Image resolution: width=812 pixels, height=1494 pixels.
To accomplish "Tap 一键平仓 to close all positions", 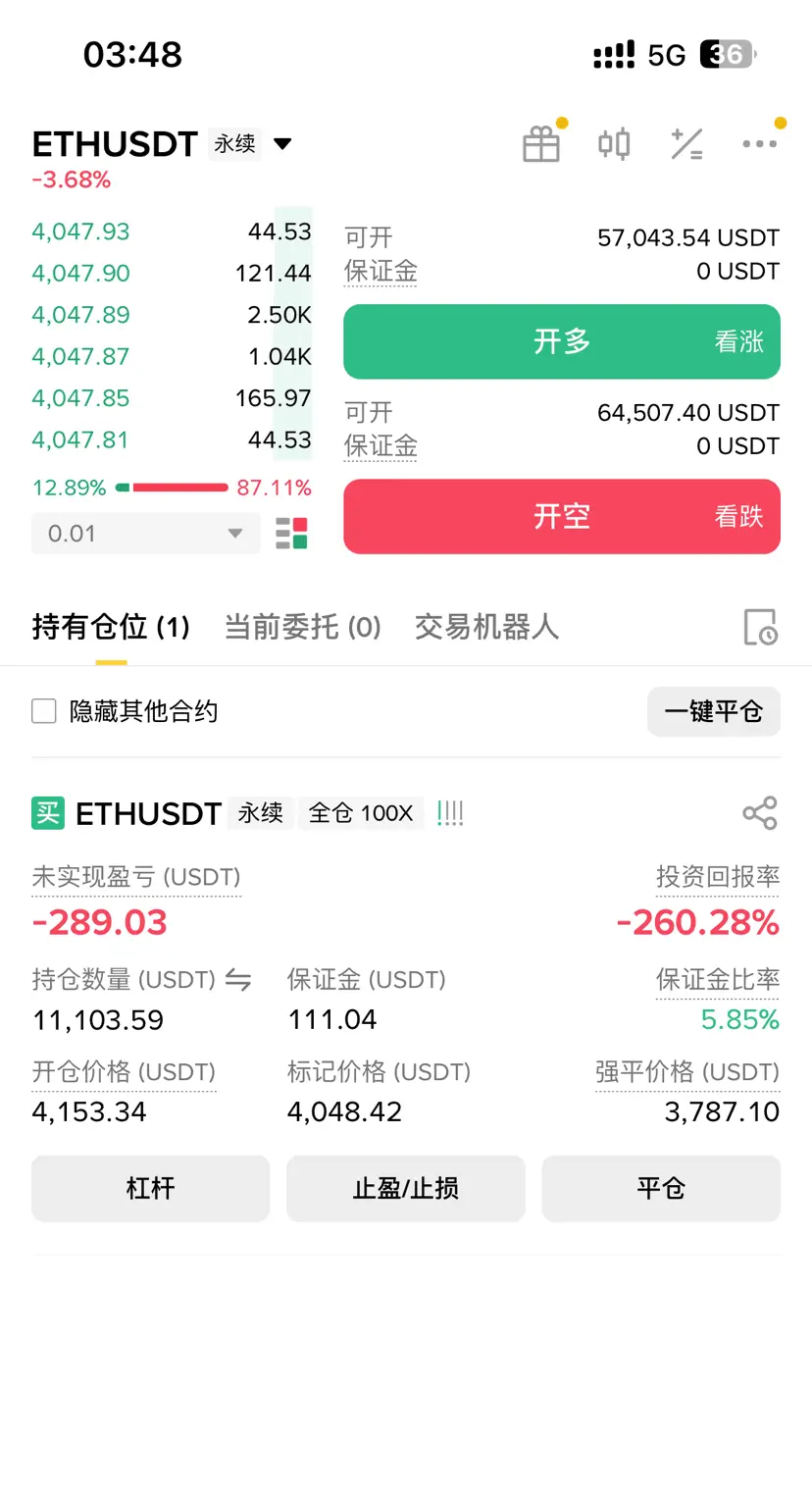I will tap(713, 711).
